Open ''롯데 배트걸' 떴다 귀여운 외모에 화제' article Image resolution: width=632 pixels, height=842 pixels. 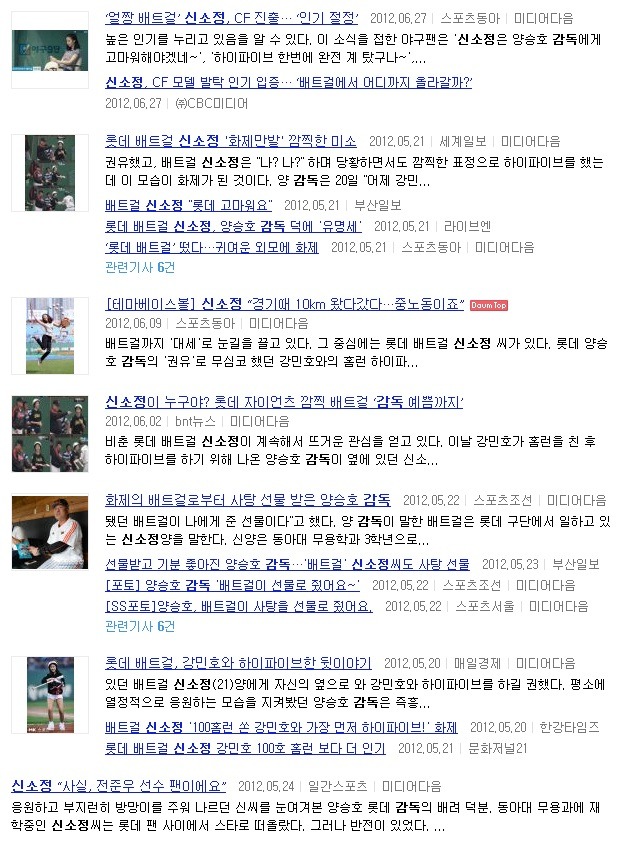click(x=212, y=247)
